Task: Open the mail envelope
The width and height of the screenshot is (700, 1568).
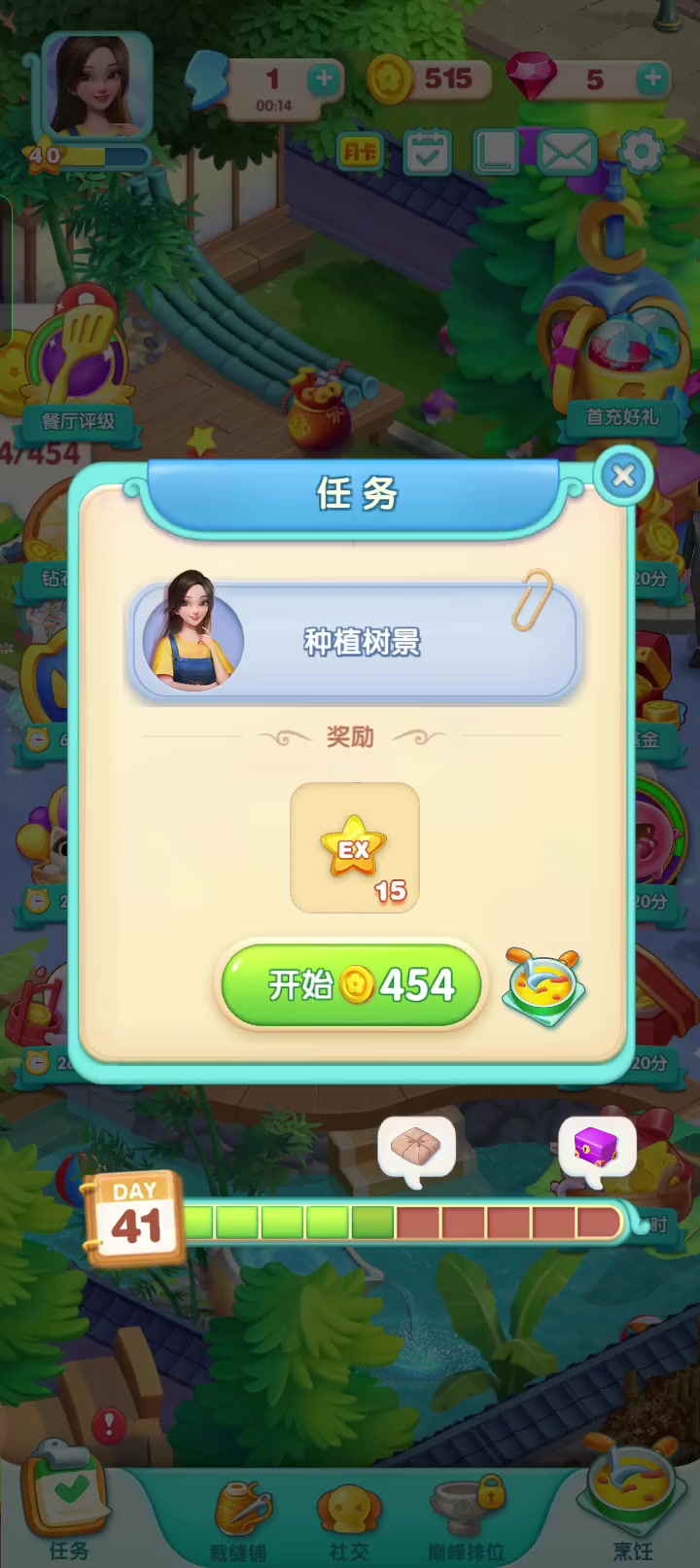Action: point(566,152)
